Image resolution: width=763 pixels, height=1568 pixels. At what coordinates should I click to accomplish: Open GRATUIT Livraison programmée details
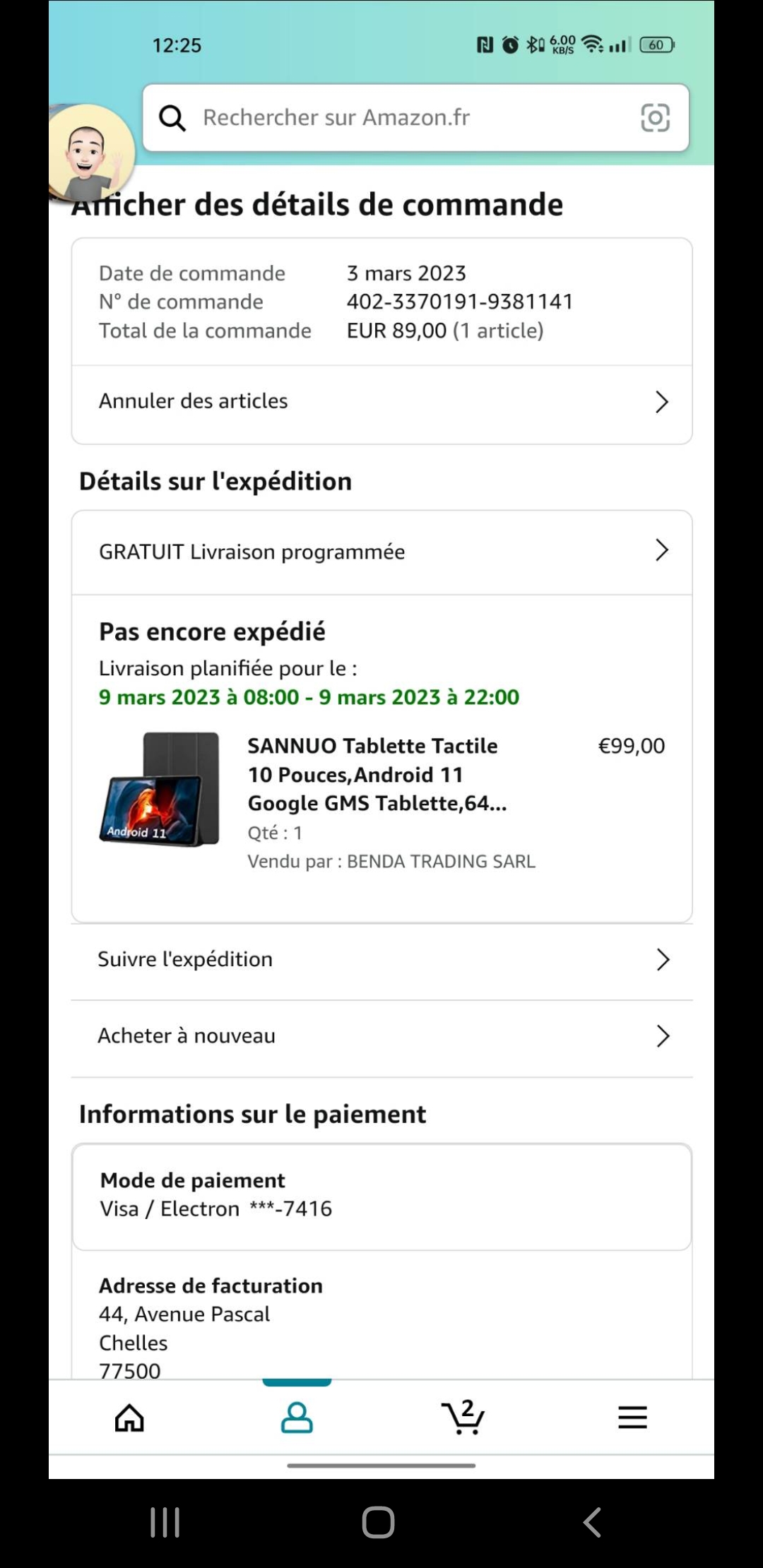(x=381, y=551)
